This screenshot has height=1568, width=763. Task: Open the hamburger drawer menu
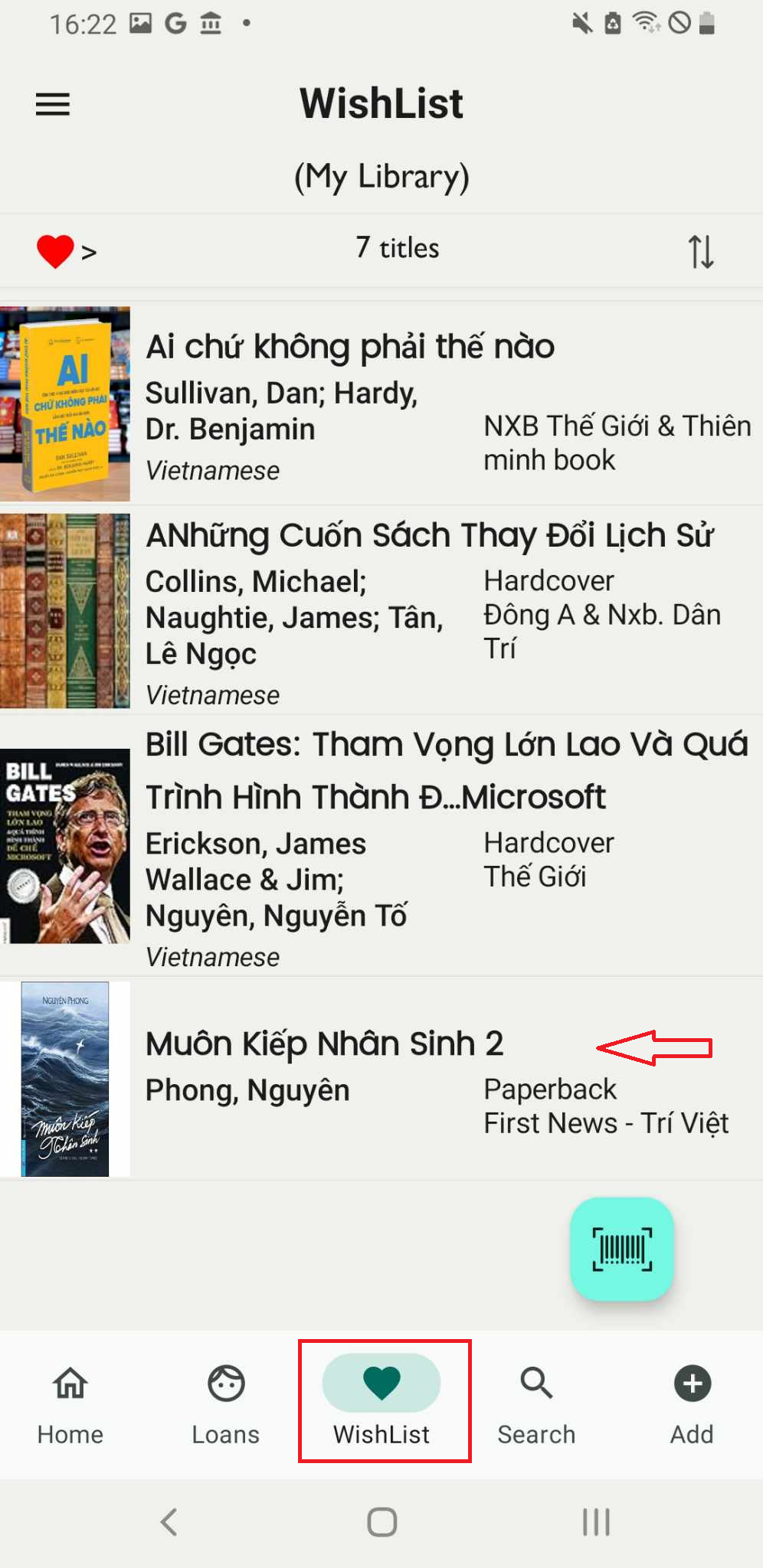pyautogui.click(x=53, y=104)
